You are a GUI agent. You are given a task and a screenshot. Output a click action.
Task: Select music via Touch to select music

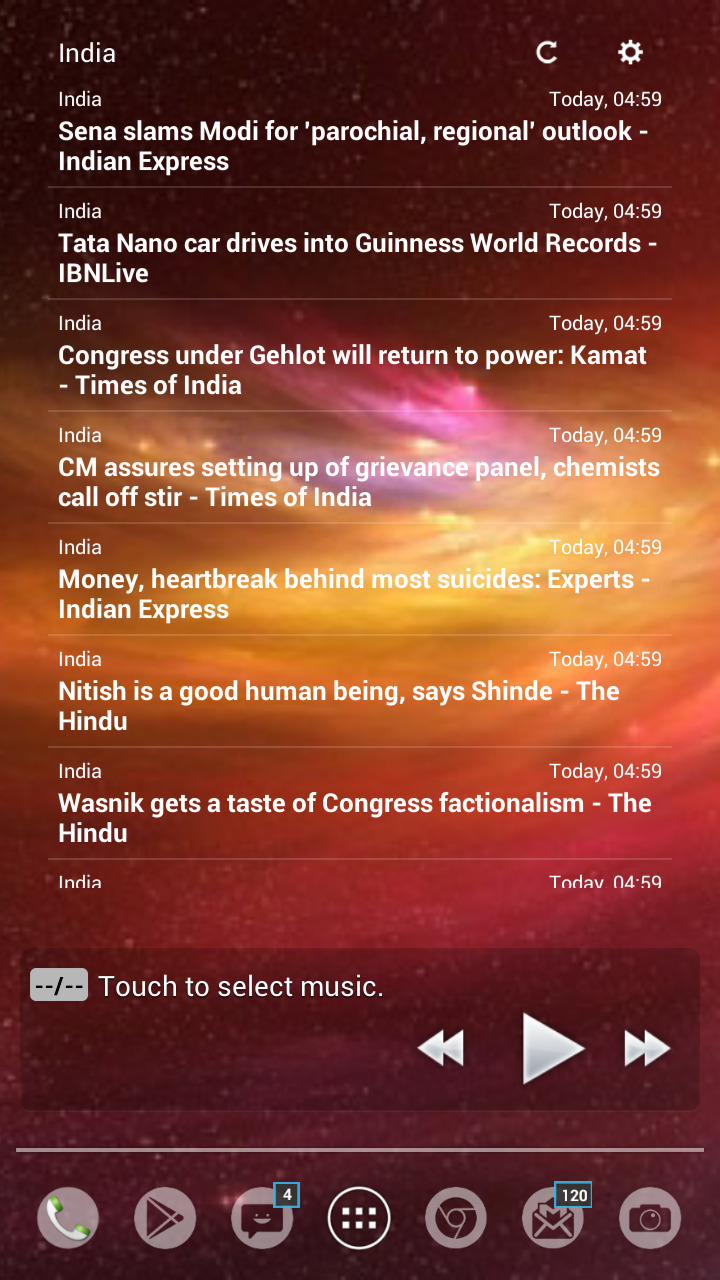tap(241, 986)
